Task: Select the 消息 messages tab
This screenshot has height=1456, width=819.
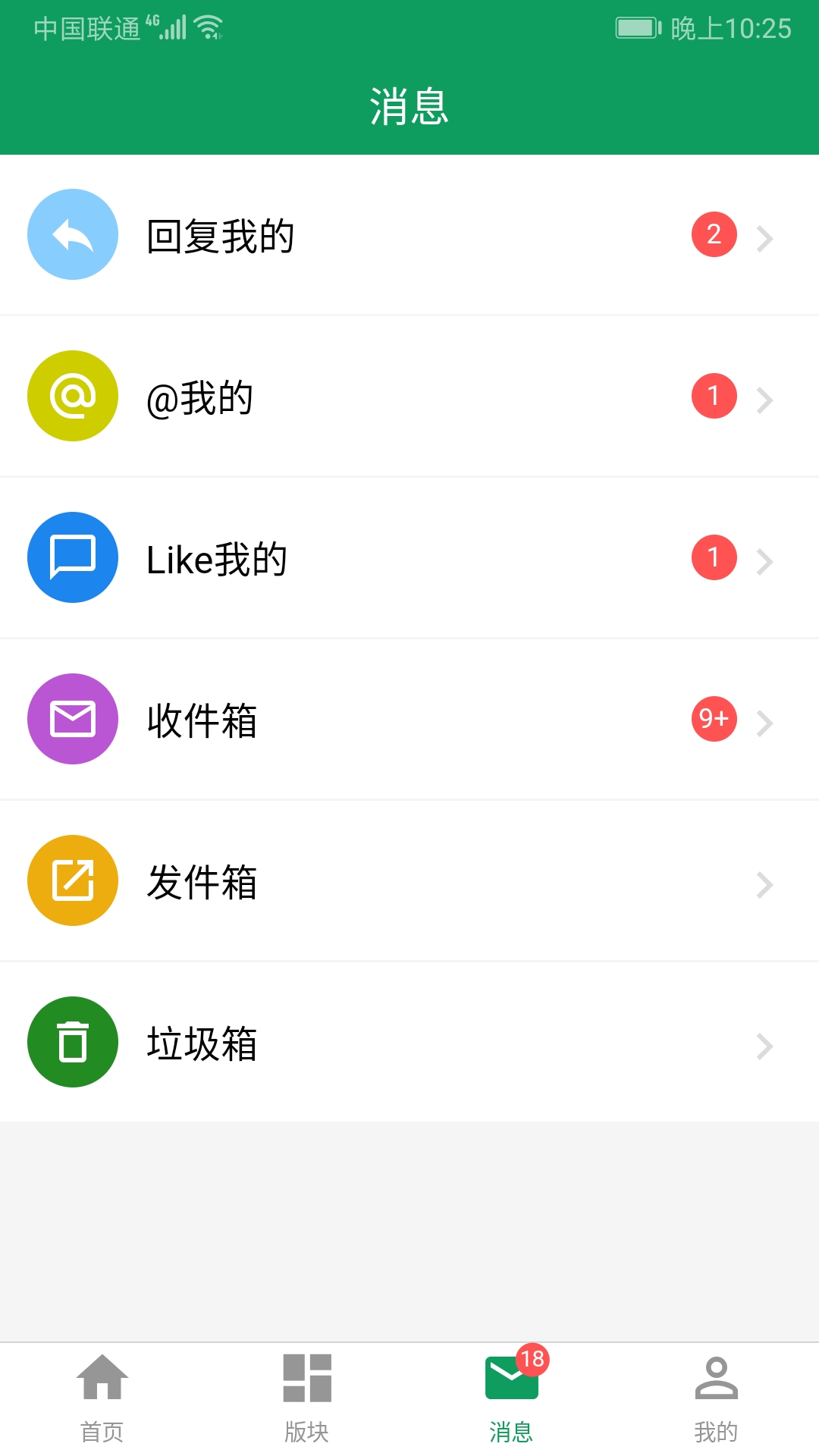Action: pos(512,1399)
